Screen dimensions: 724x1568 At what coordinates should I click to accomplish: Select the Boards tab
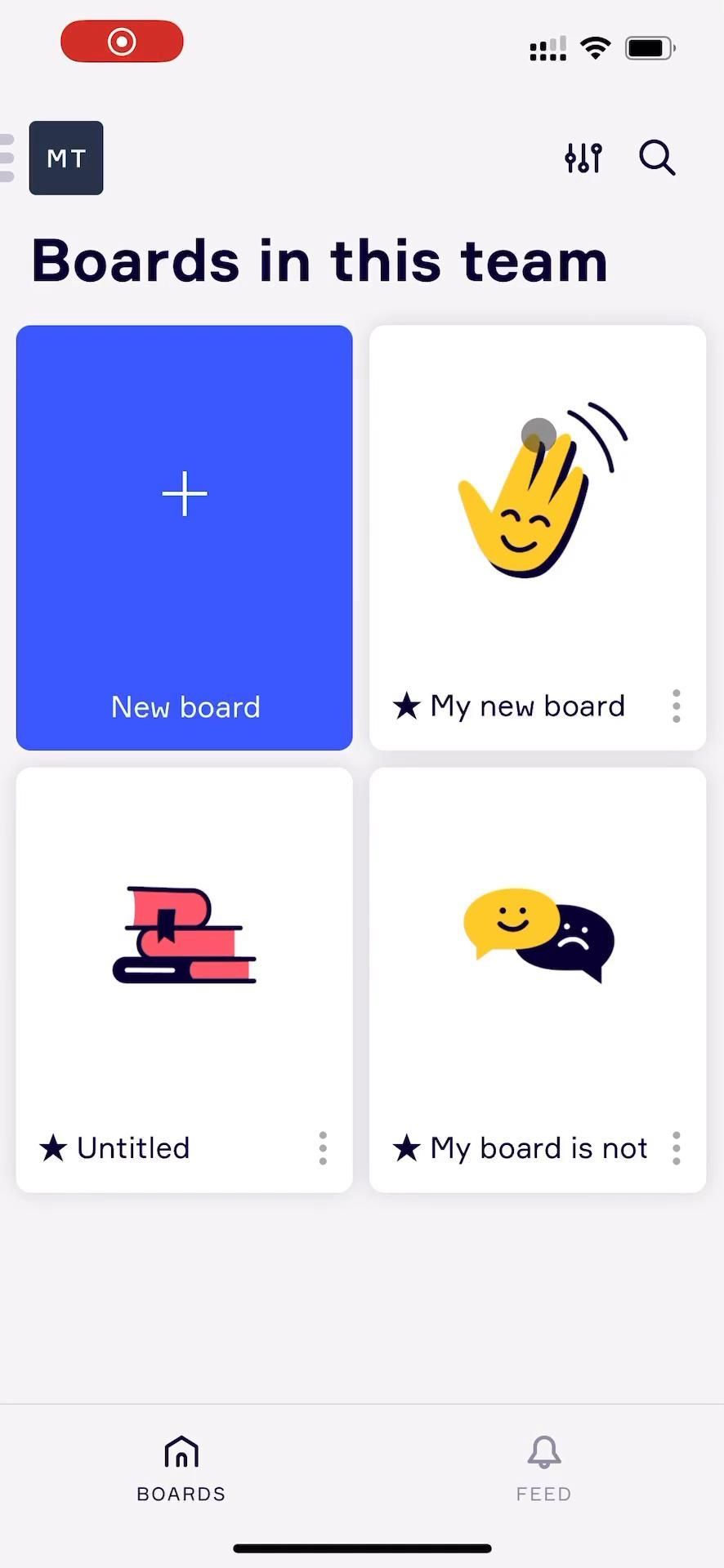pyautogui.click(x=181, y=1468)
